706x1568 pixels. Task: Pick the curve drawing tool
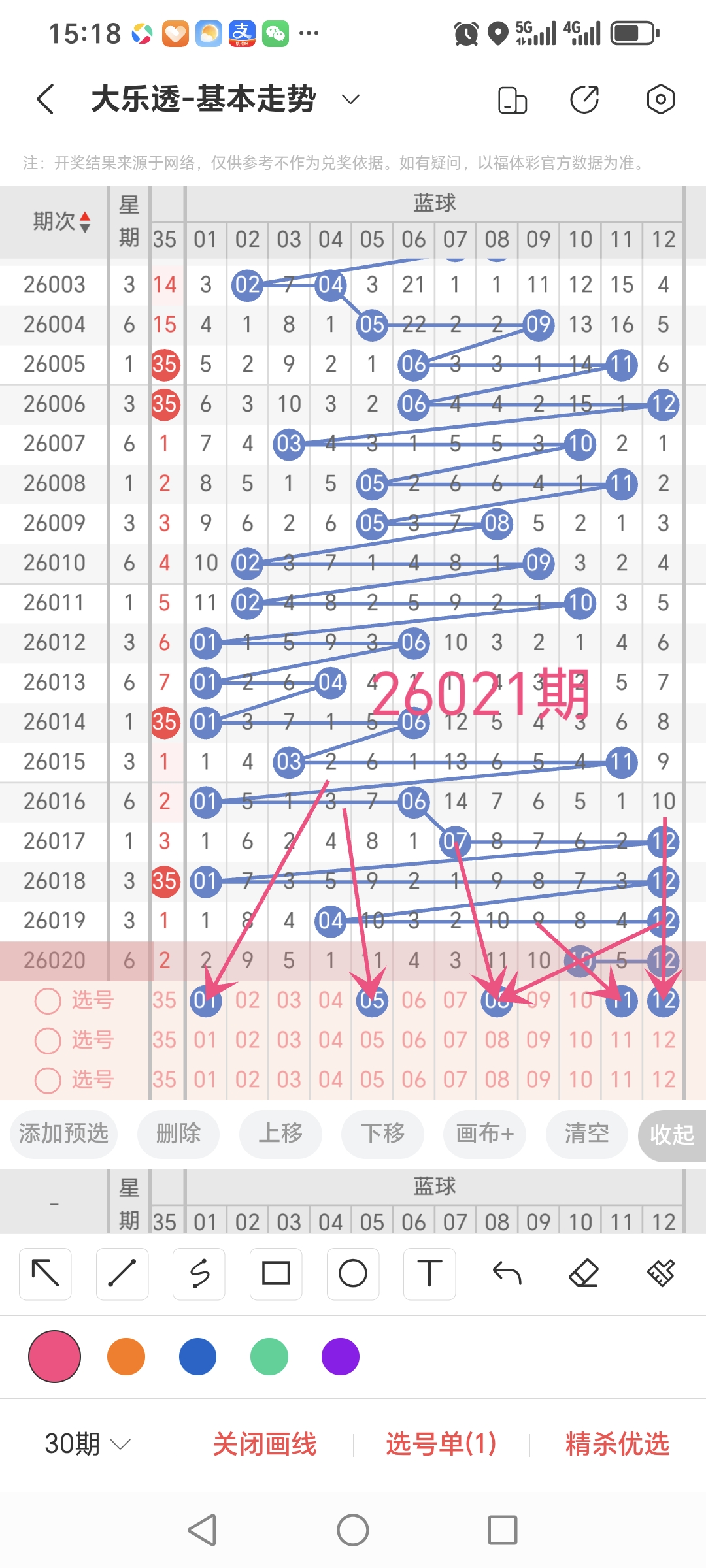199,1273
